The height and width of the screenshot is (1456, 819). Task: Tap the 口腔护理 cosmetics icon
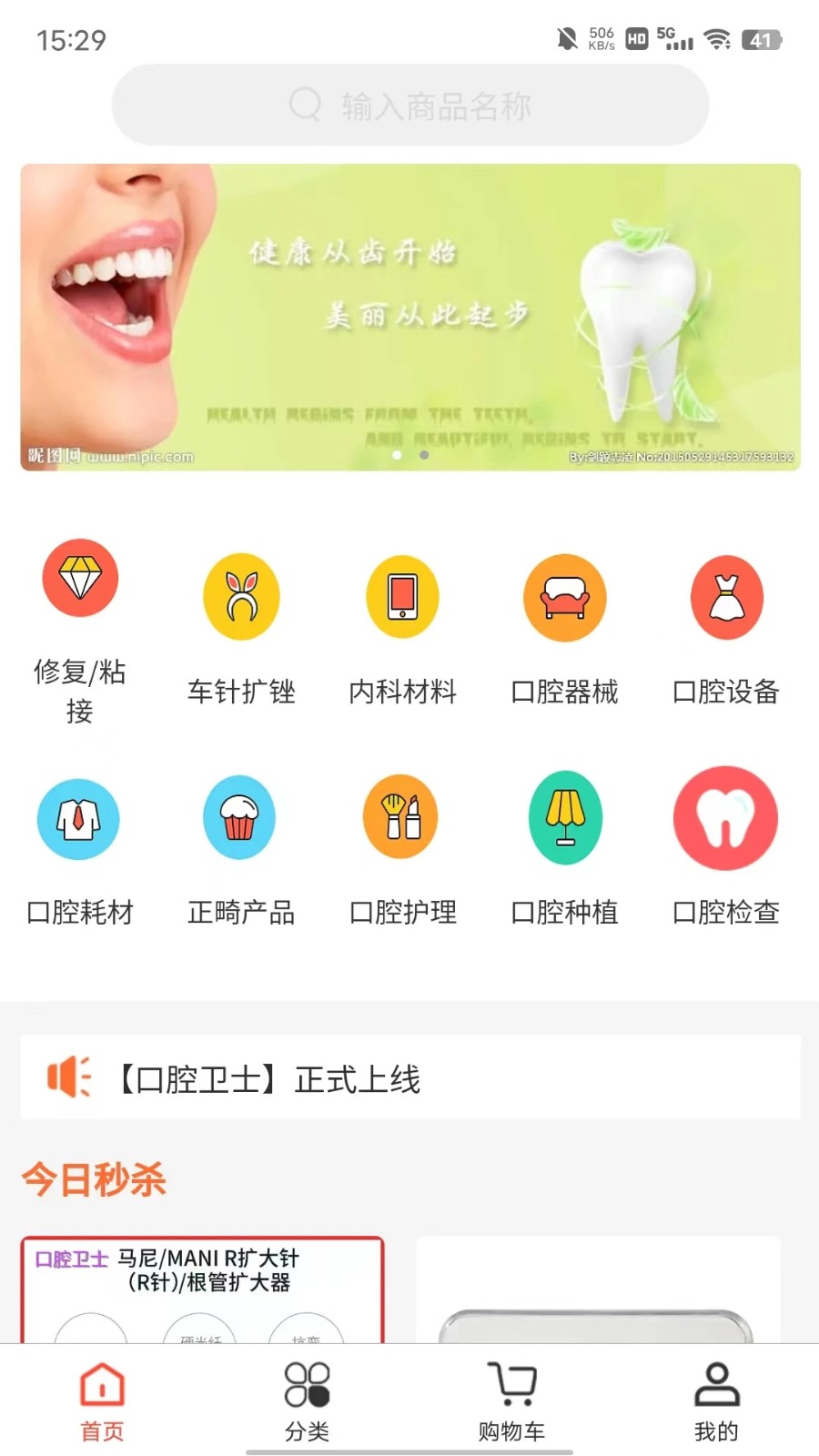click(401, 818)
